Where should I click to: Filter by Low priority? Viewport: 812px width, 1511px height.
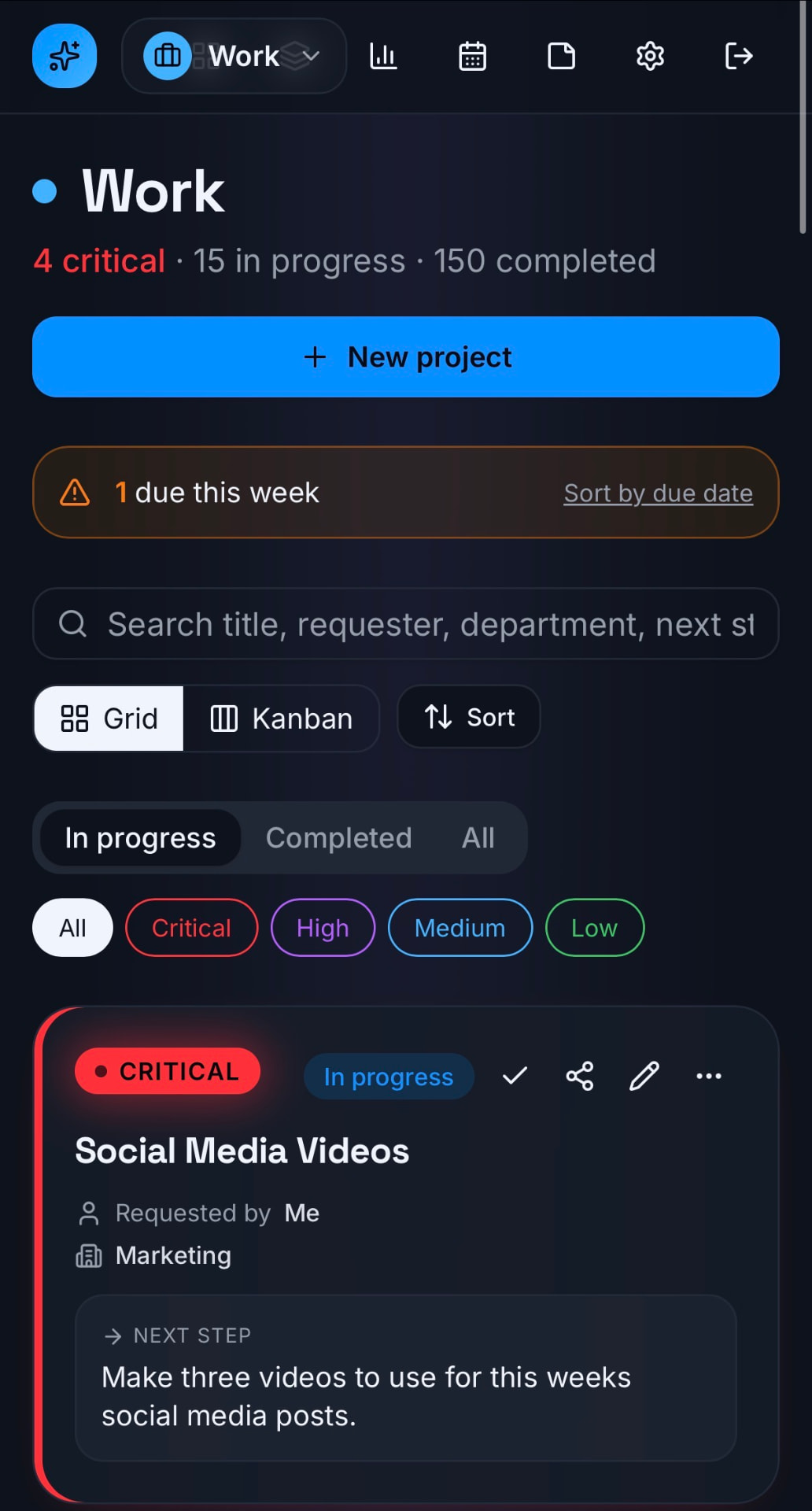click(x=595, y=928)
